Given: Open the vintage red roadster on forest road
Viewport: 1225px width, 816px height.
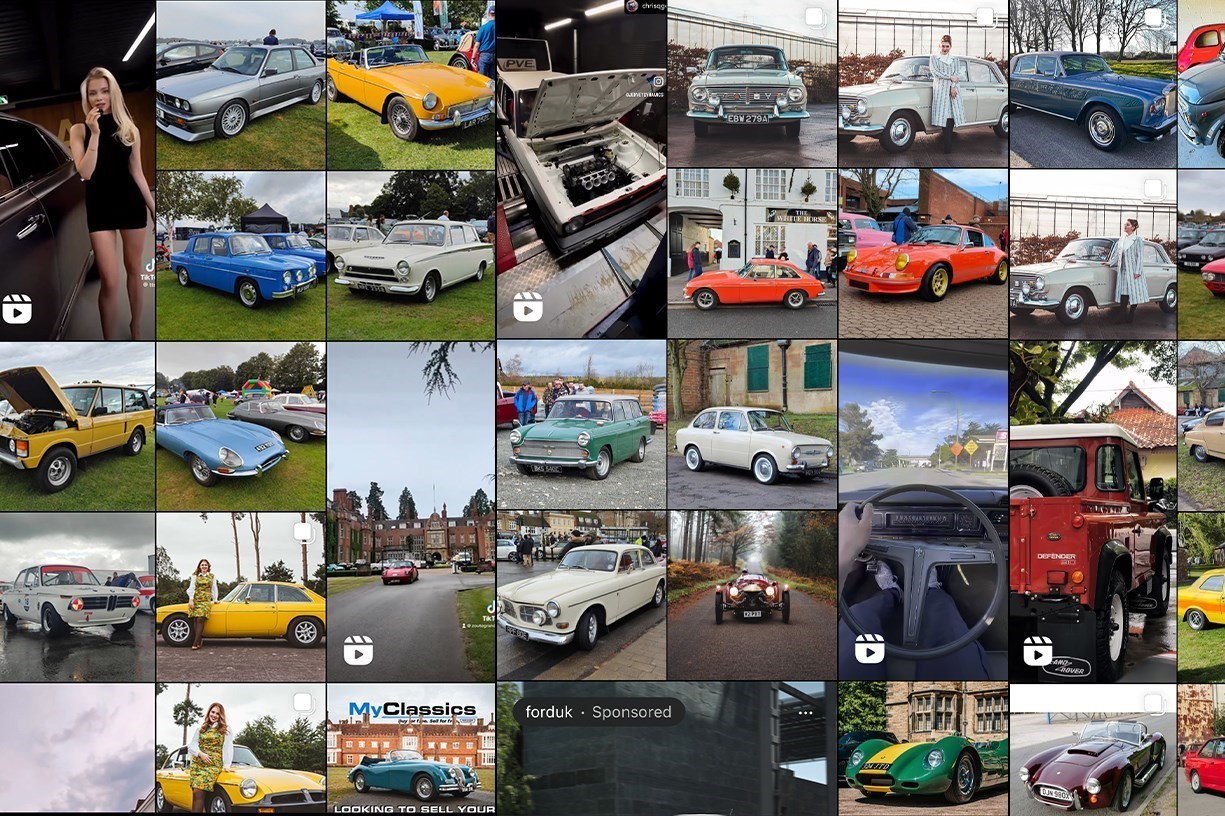Looking at the screenshot, I should coord(752,596).
